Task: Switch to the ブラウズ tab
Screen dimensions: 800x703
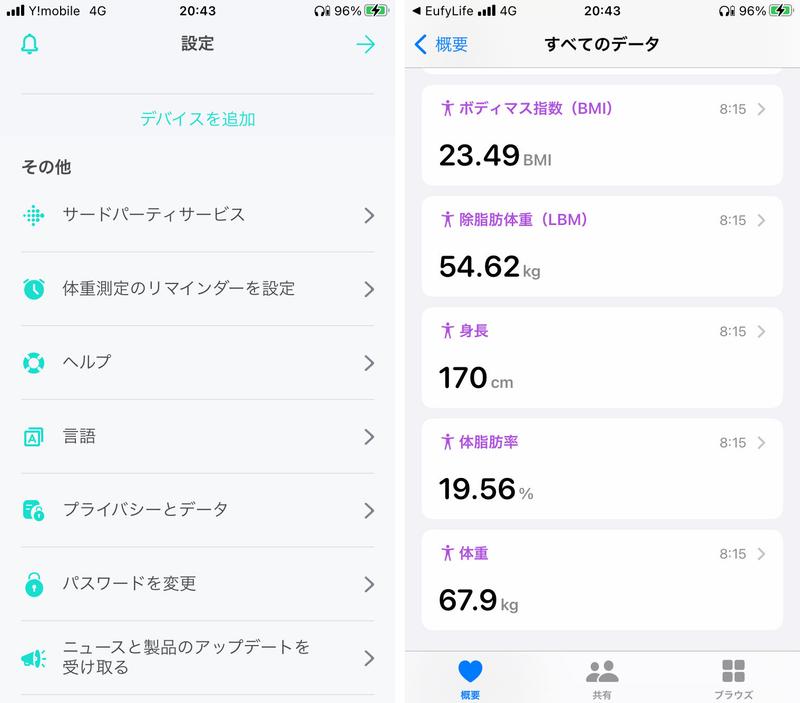Action: [733, 678]
